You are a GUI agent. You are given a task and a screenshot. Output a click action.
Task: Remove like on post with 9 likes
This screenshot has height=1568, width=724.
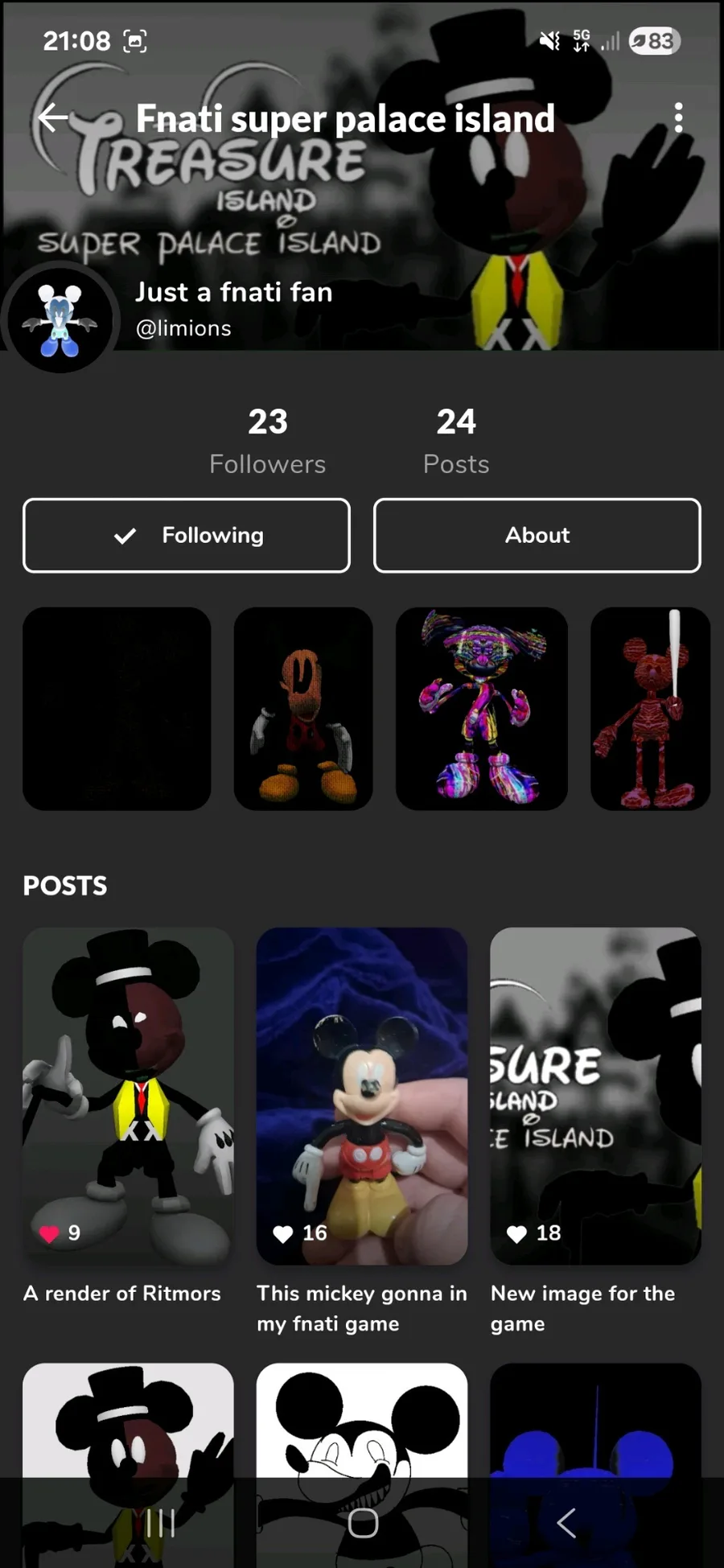coord(49,1233)
